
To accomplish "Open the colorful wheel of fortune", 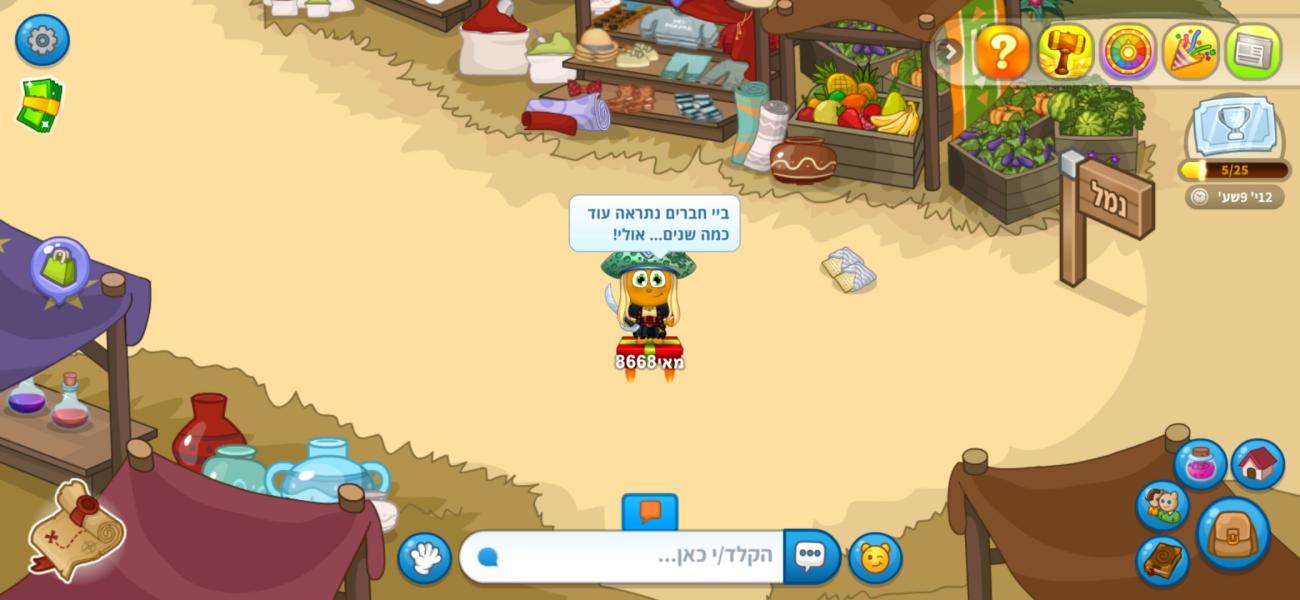I will click(x=1127, y=52).
